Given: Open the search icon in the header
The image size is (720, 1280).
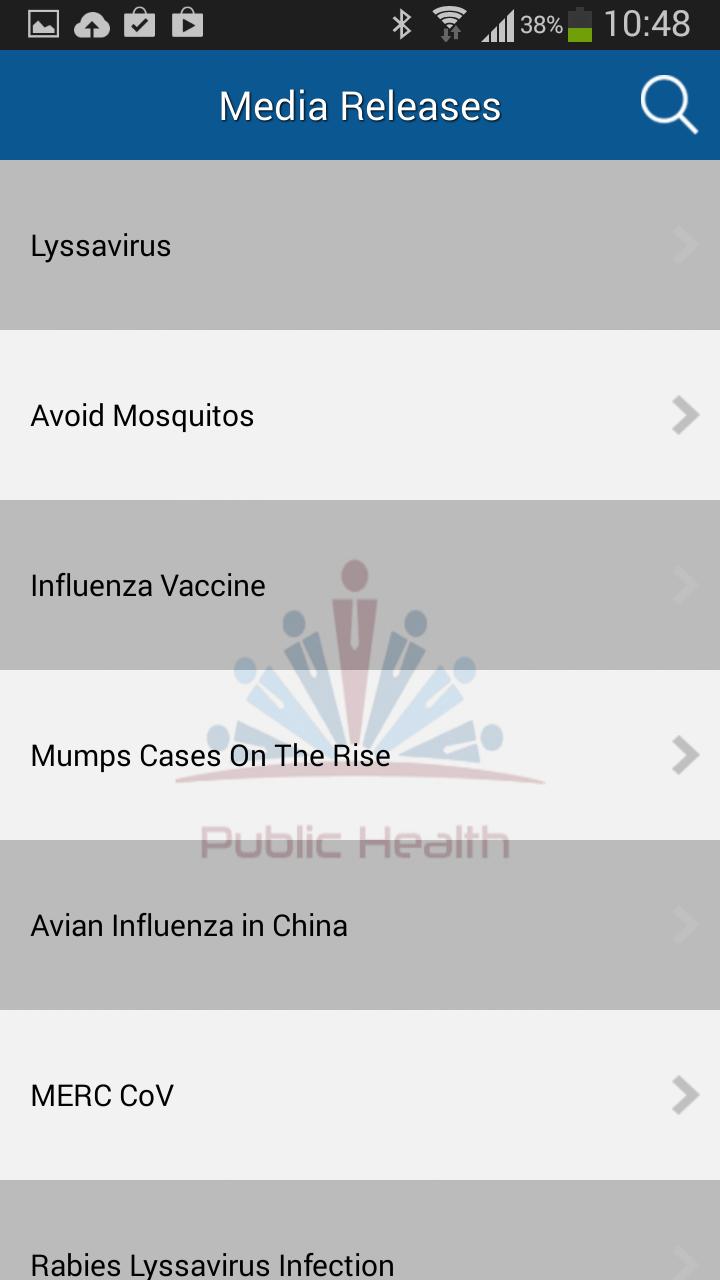Looking at the screenshot, I should click(668, 106).
